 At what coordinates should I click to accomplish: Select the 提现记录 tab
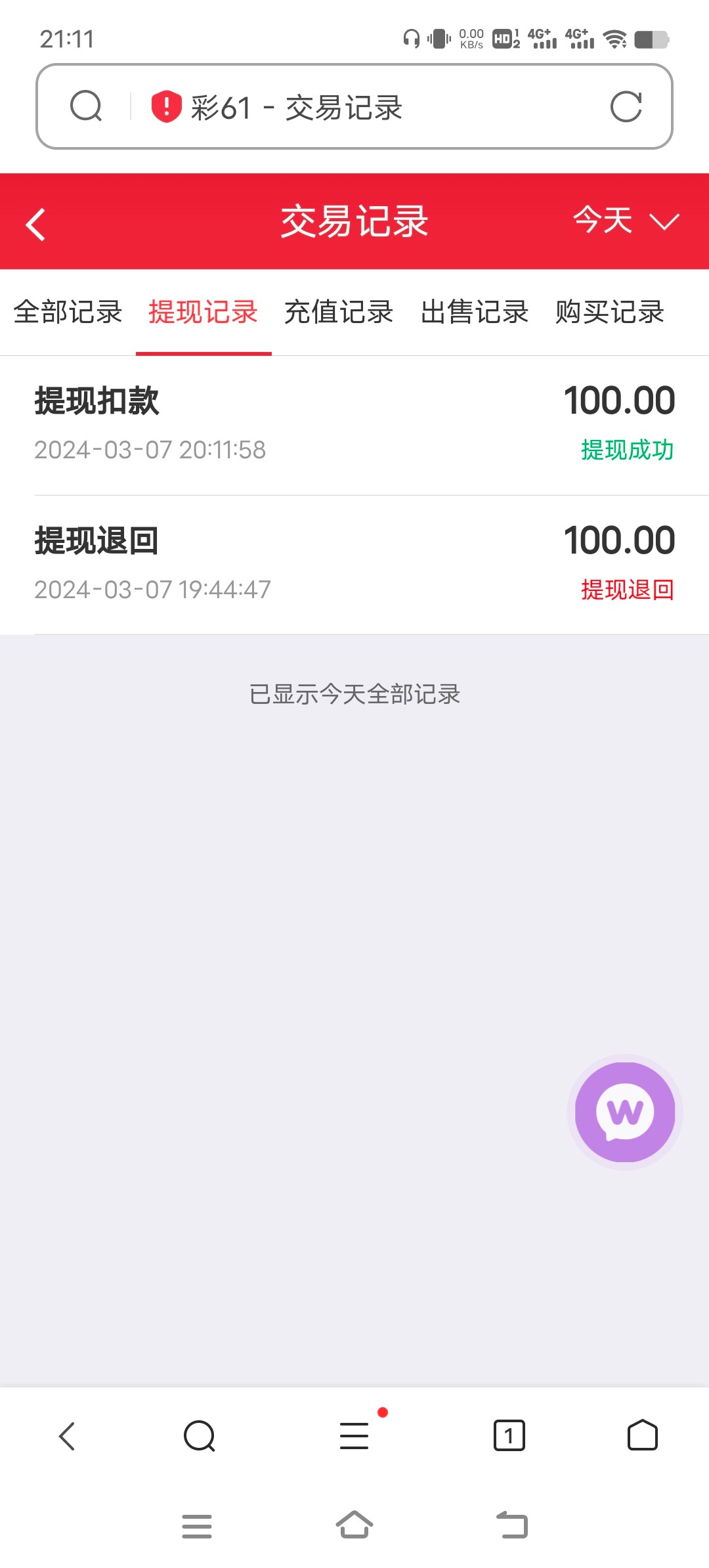click(203, 312)
